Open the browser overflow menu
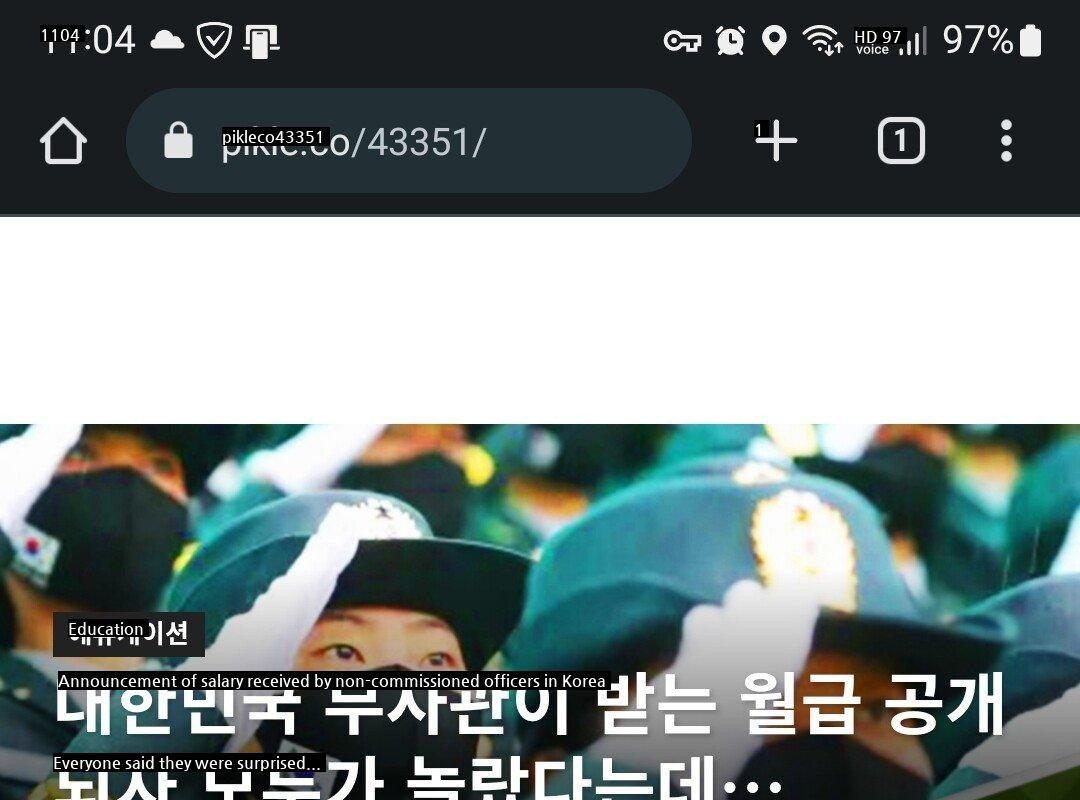Screen dimensions: 1080x800 tap(1006, 141)
